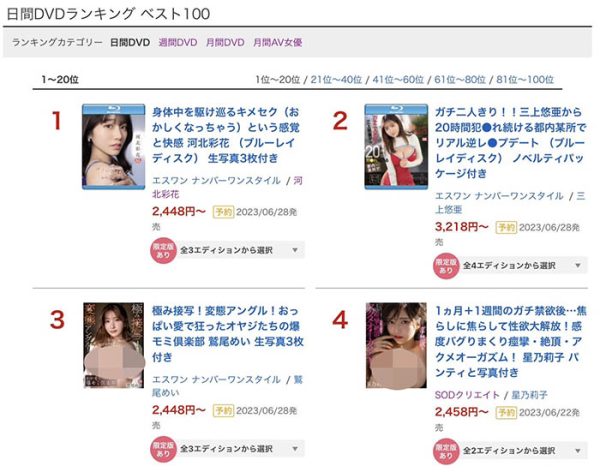Jump to ranks 21位〜40位

tap(338, 79)
